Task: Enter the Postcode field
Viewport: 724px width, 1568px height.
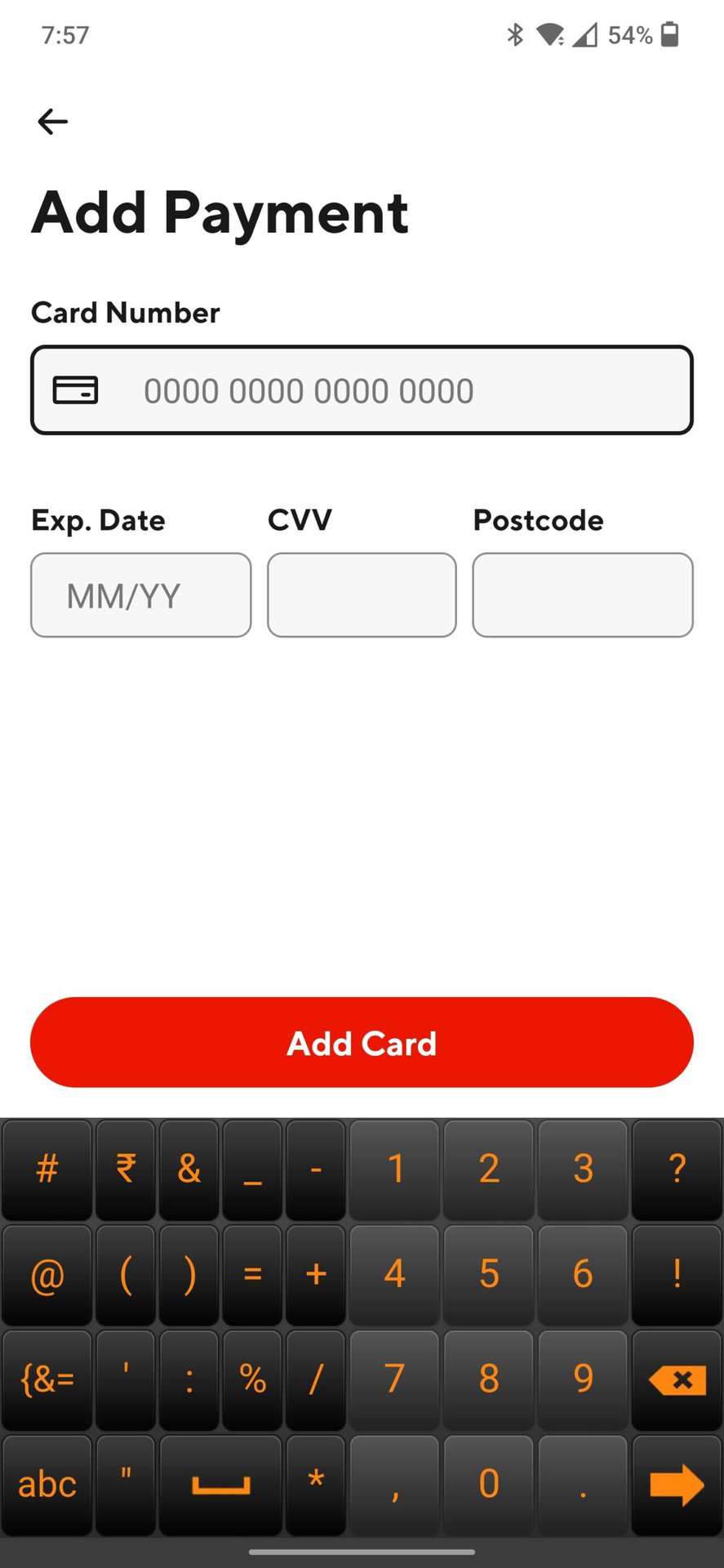Action: click(582, 595)
